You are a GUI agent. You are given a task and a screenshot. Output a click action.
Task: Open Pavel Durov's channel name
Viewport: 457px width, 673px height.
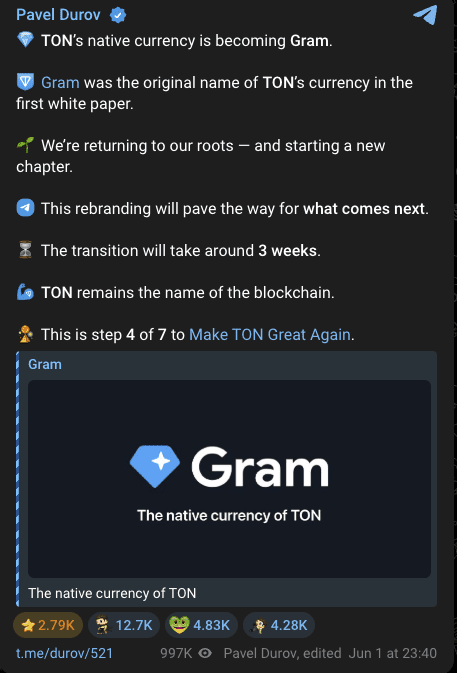point(58,15)
